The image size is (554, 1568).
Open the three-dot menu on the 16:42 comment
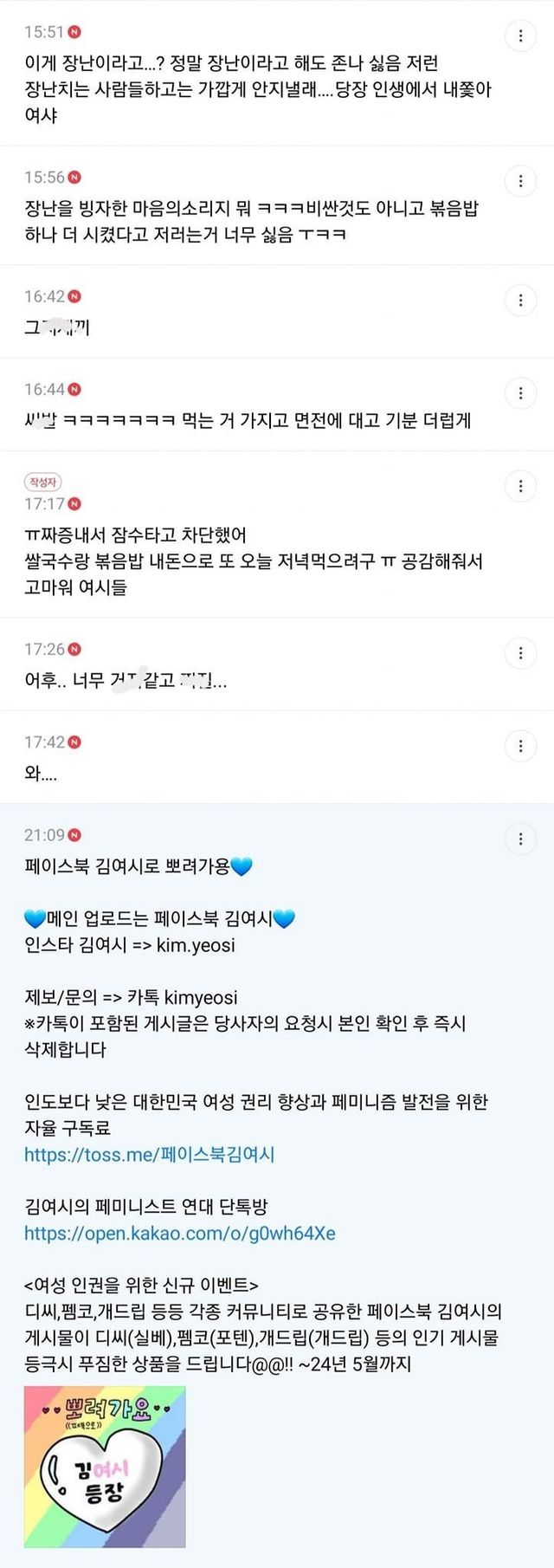[x=520, y=301]
